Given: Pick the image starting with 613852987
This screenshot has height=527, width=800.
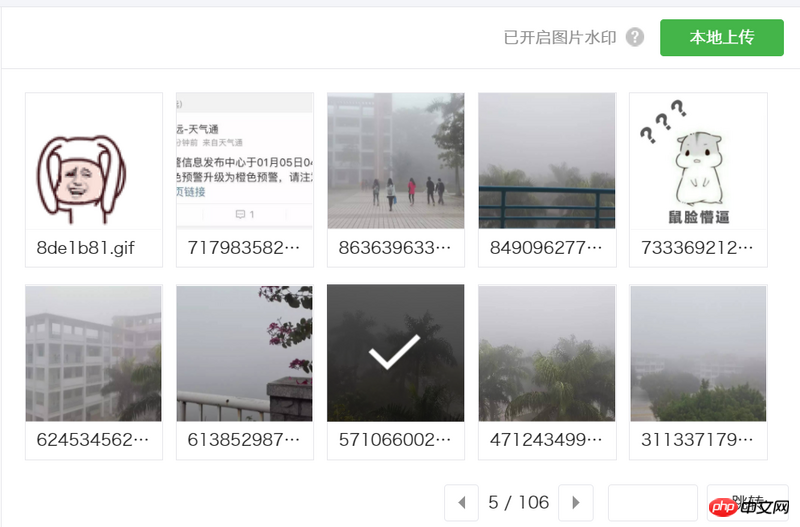Looking at the screenshot, I should click(245, 353).
